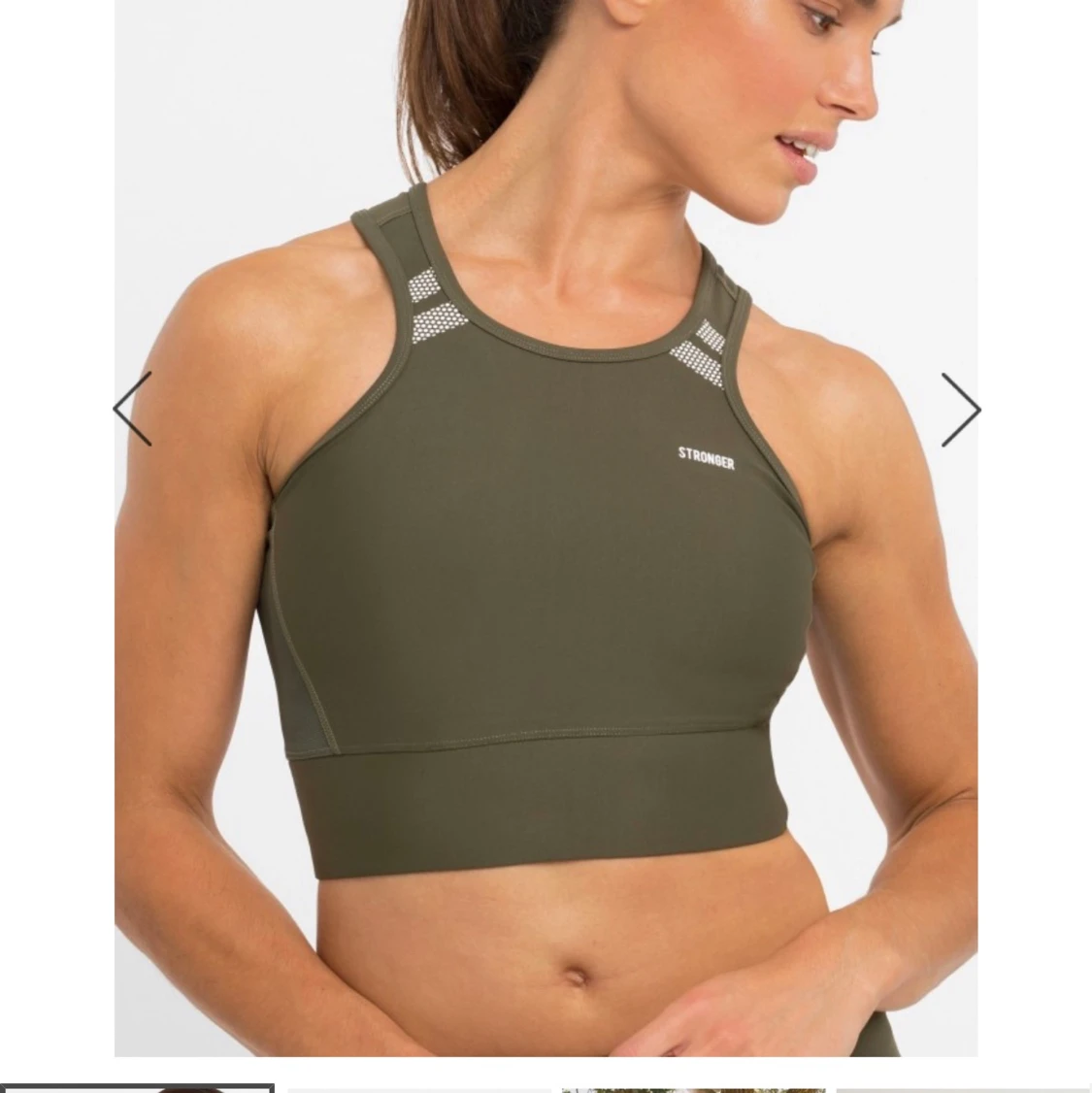Click the thumbnail strip below the main image
Image resolution: width=1092 pixels, height=1093 pixels.
546,1089
